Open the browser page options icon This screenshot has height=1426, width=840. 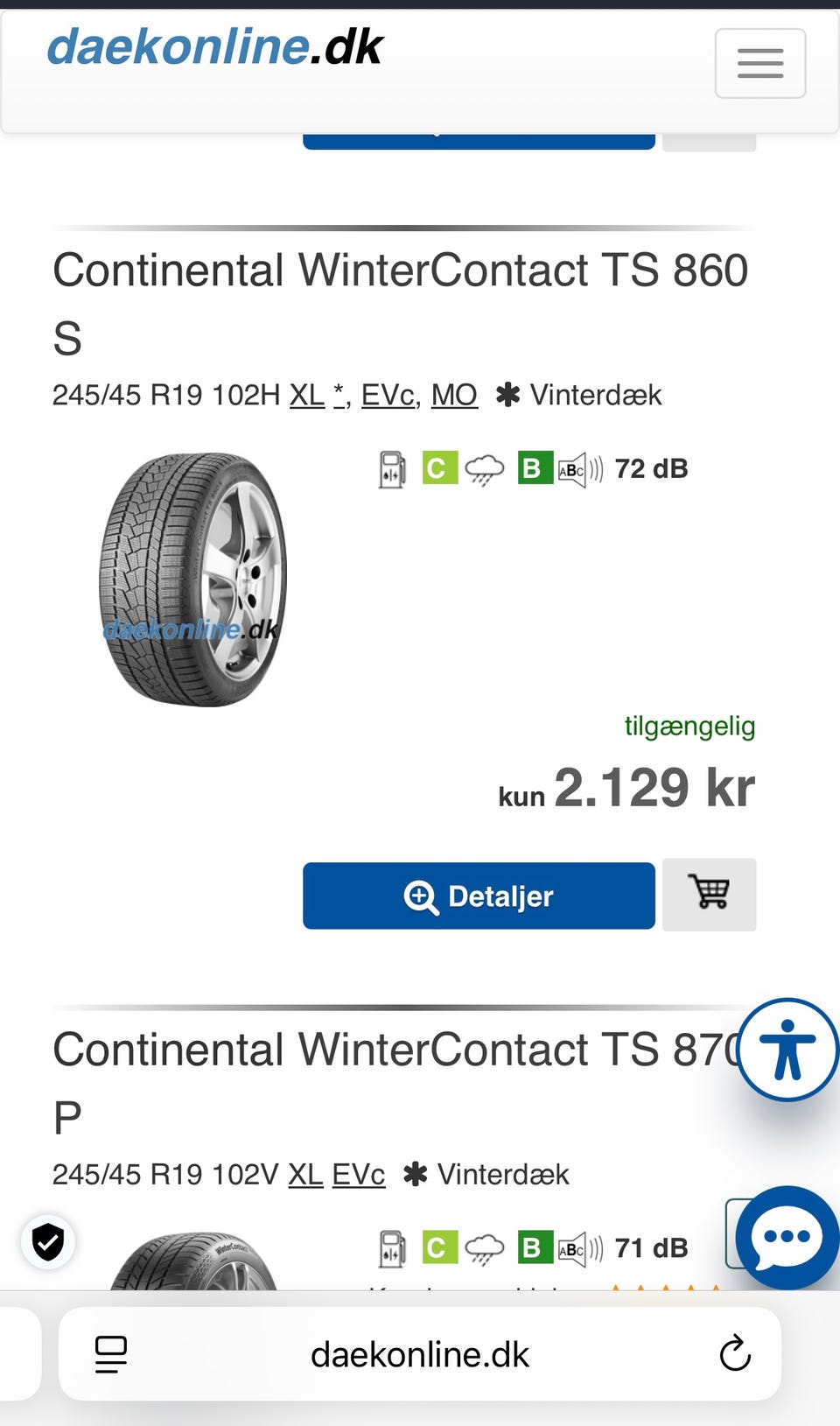[x=111, y=1354]
